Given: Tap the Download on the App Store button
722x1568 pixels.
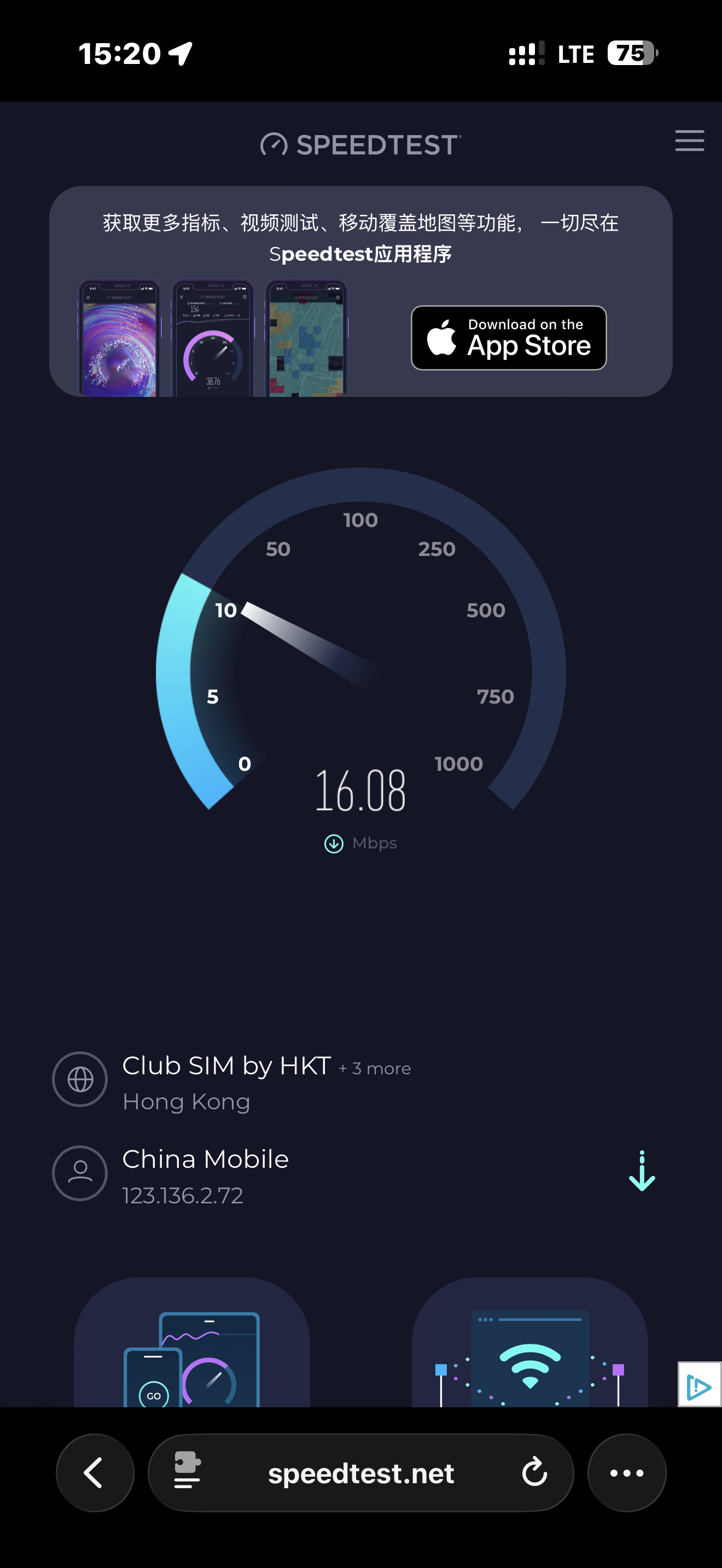Looking at the screenshot, I should 508,338.
